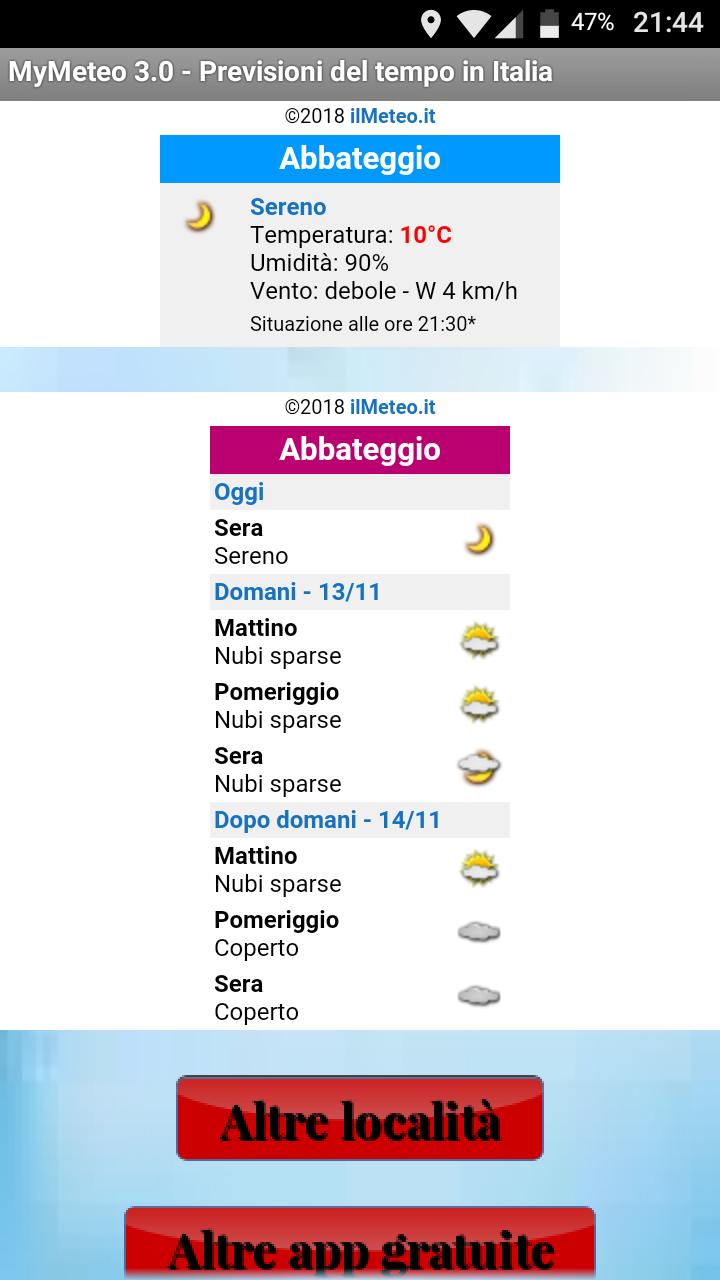
Task: Click the moon icon beside current Sereno conditions
Action: click(200, 214)
